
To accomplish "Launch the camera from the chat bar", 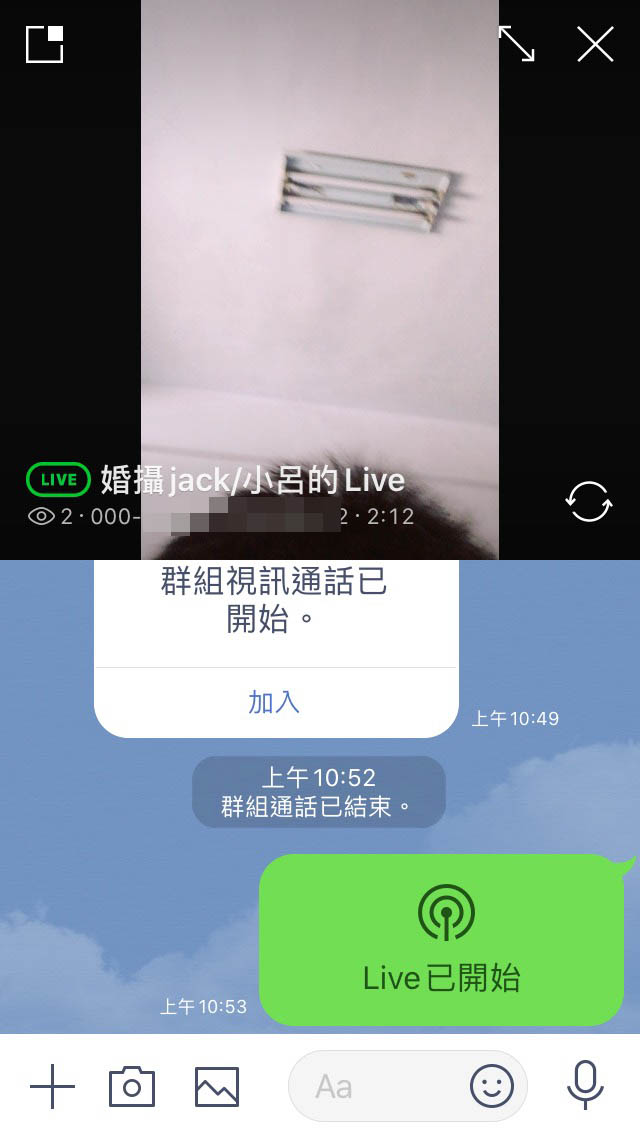I will point(132,1086).
